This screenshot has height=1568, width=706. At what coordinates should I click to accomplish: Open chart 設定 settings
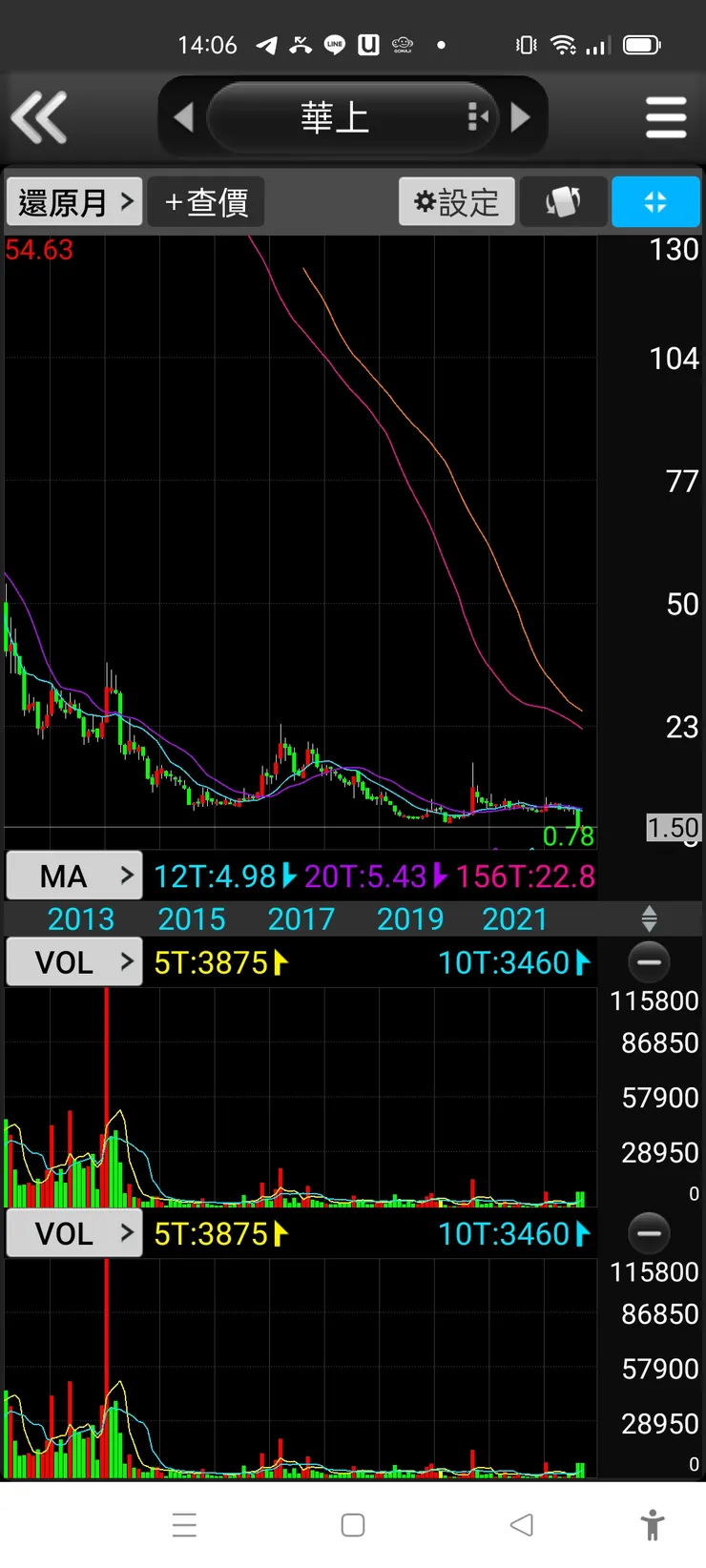456,202
